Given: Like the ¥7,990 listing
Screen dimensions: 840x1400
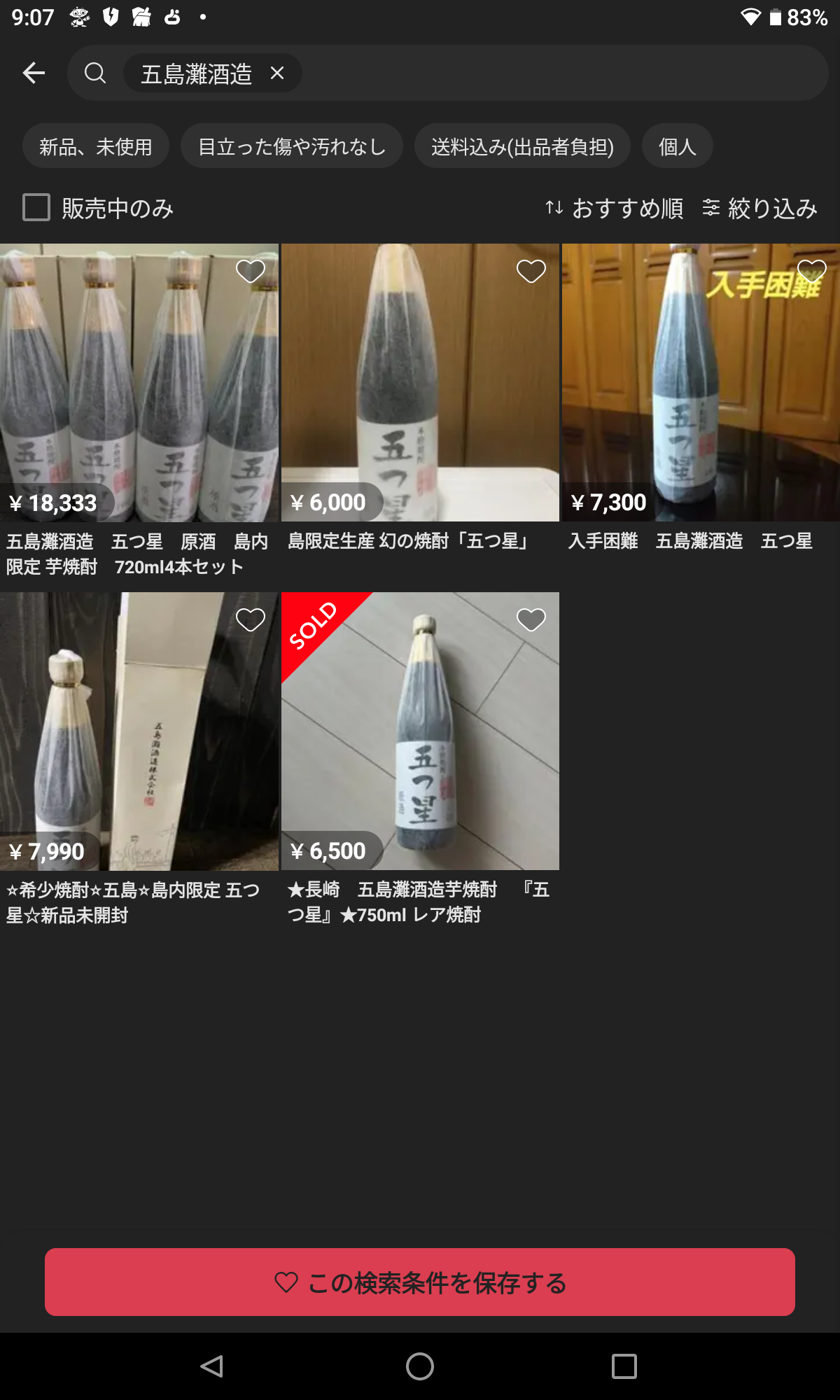Looking at the screenshot, I should [250, 619].
